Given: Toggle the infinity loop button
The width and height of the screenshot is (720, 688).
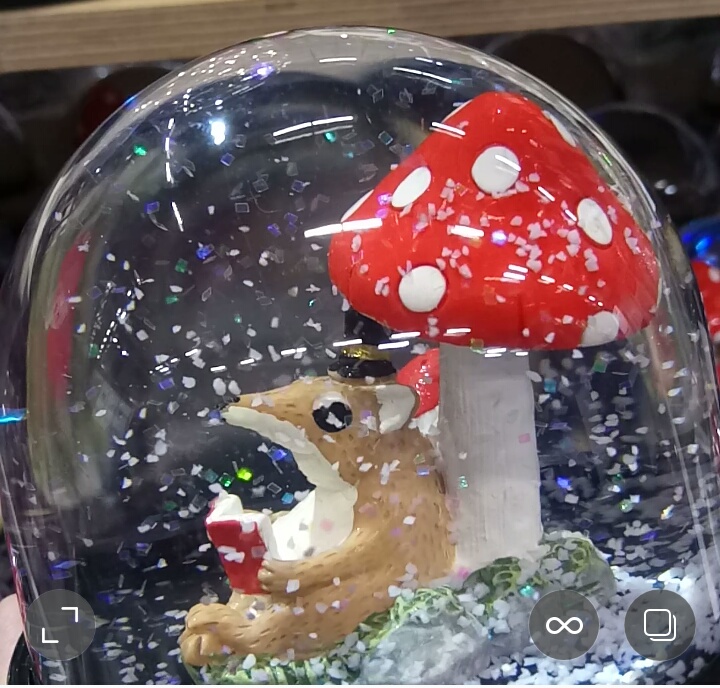Looking at the screenshot, I should point(564,625).
